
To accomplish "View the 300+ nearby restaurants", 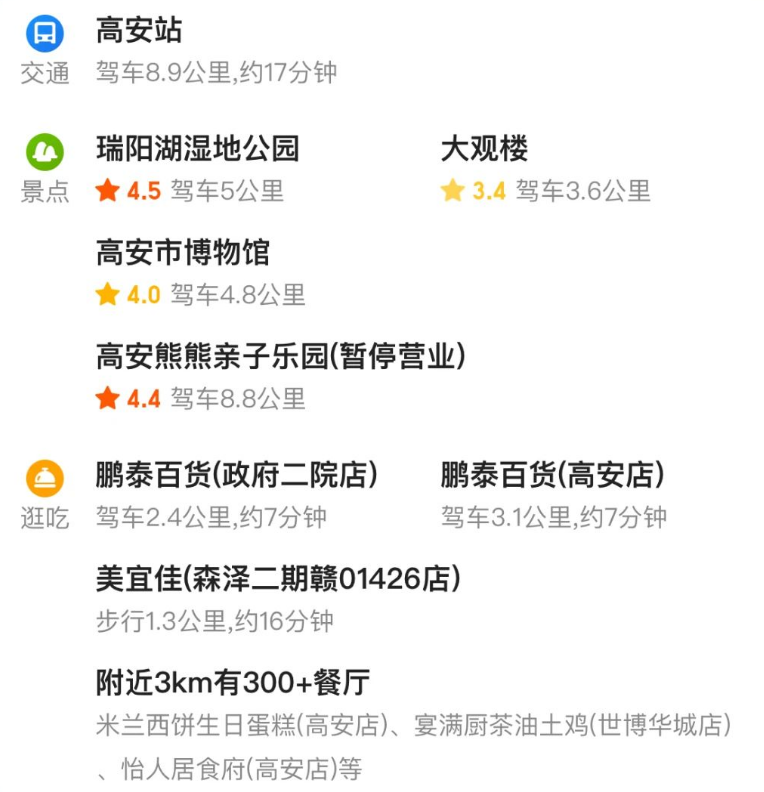I will click(x=232, y=683).
